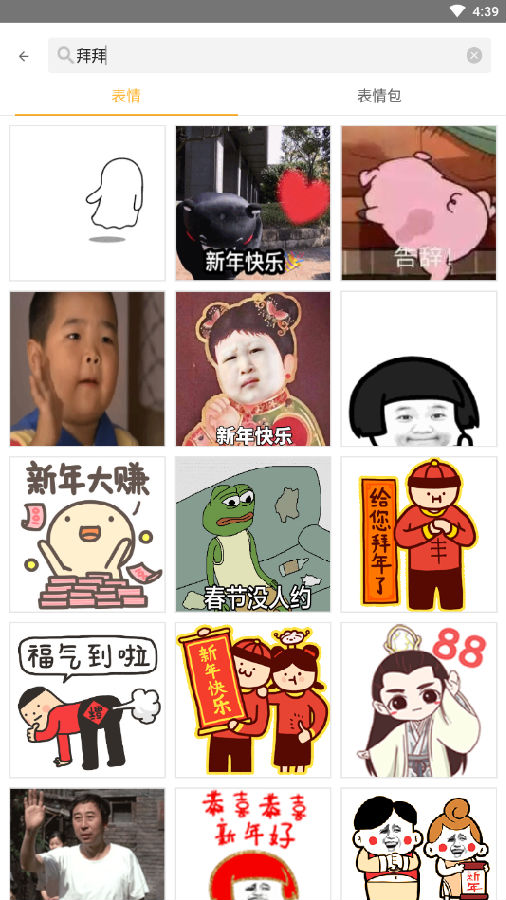Screen dimensions: 506x900
Task: Open the white ghost sticker
Action: point(87,203)
